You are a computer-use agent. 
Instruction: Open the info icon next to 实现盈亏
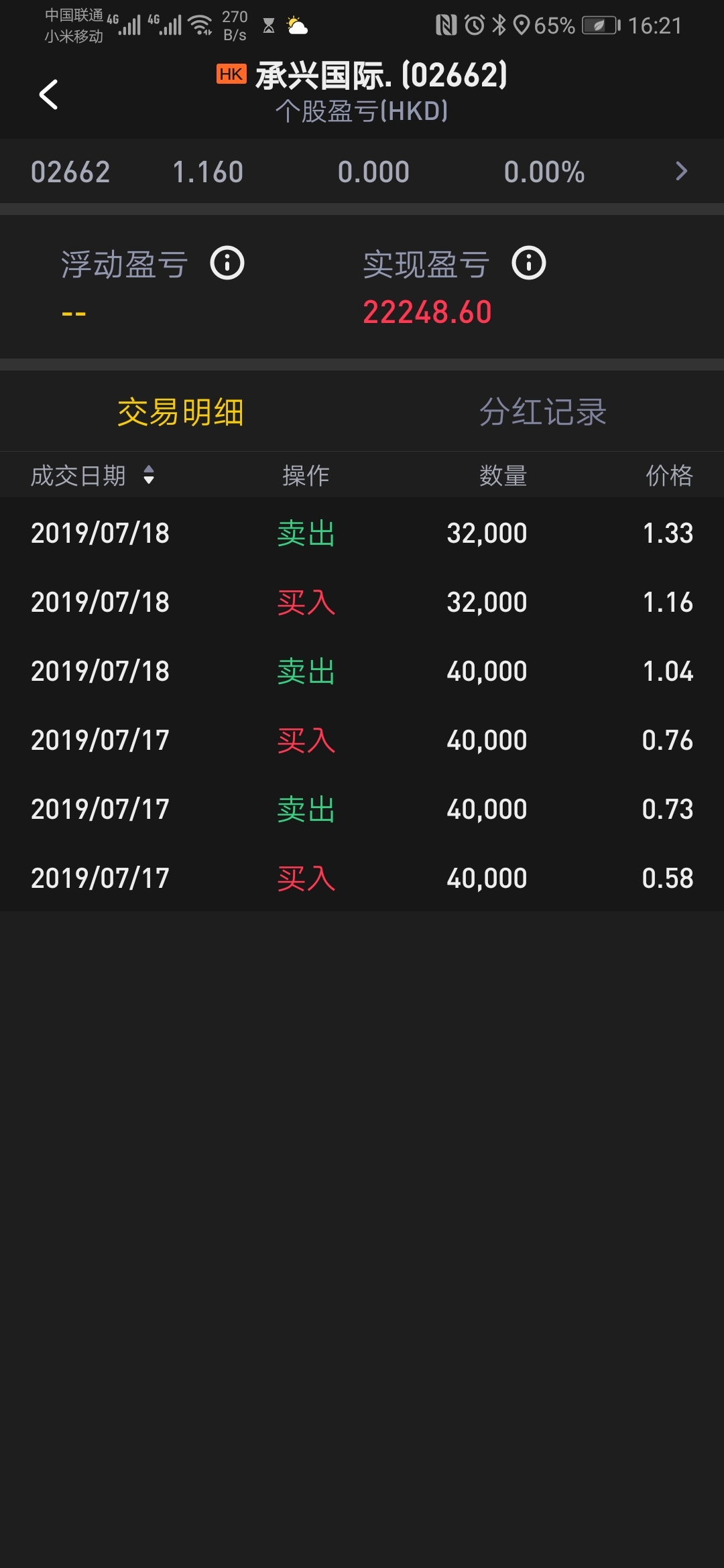(x=529, y=263)
